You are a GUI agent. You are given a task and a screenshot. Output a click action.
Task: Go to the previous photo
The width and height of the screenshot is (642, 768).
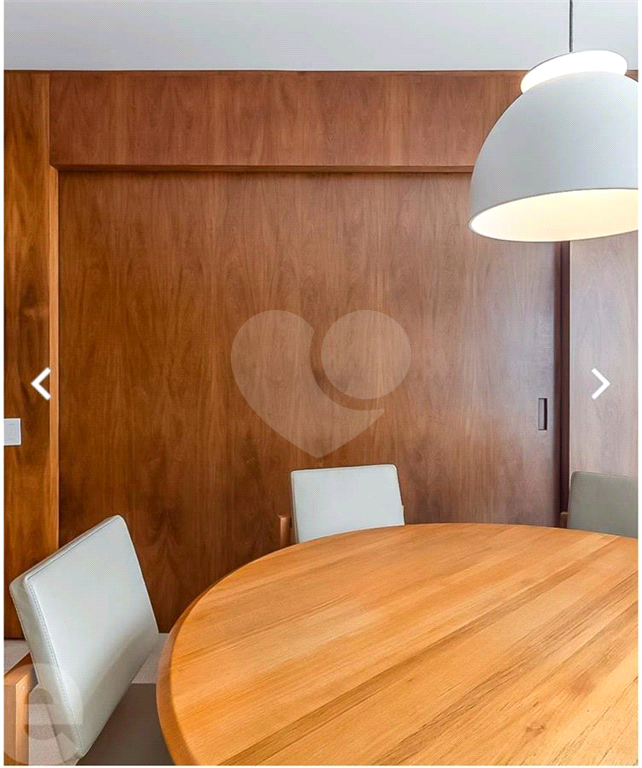[41, 383]
